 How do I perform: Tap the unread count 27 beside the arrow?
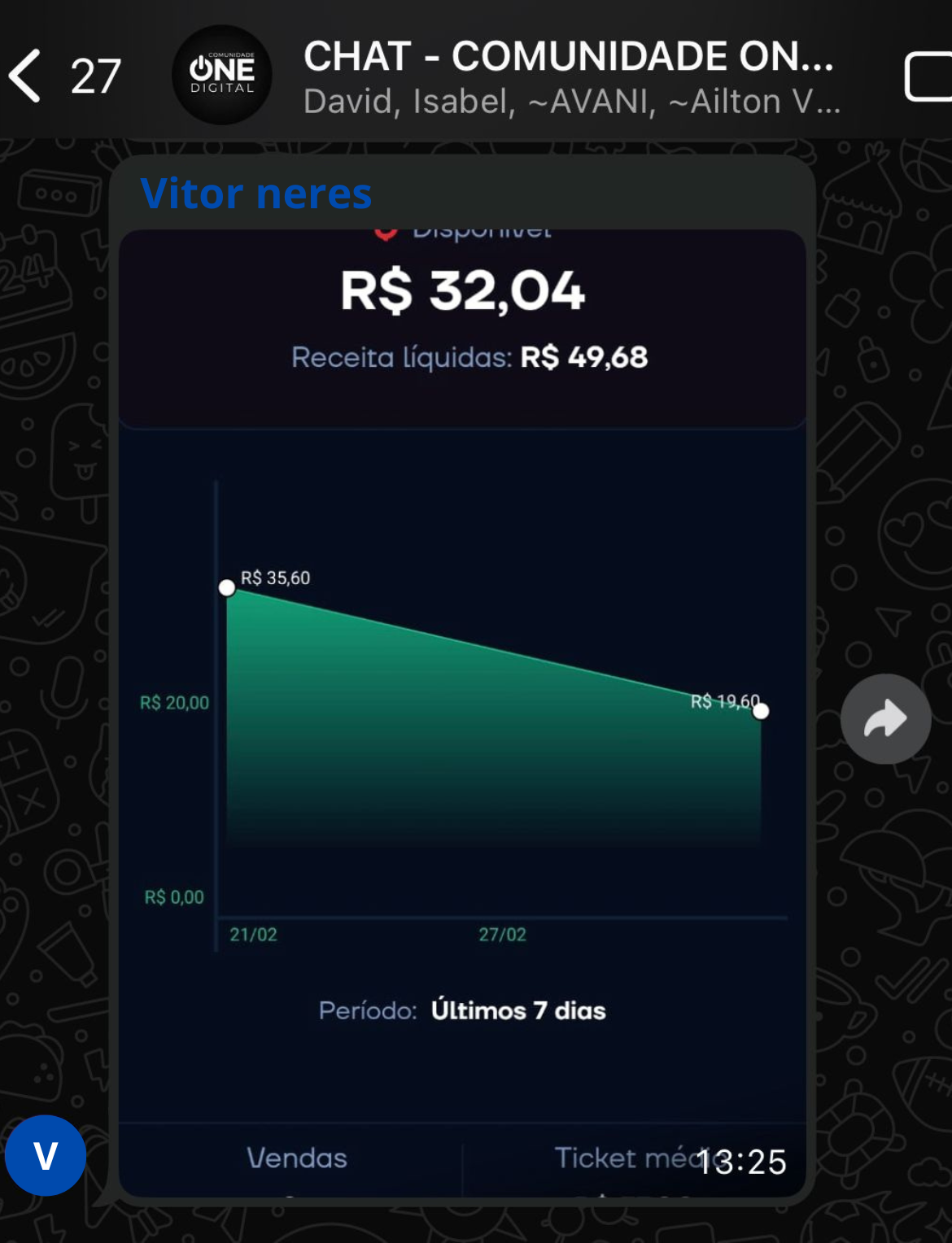click(x=94, y=76)
